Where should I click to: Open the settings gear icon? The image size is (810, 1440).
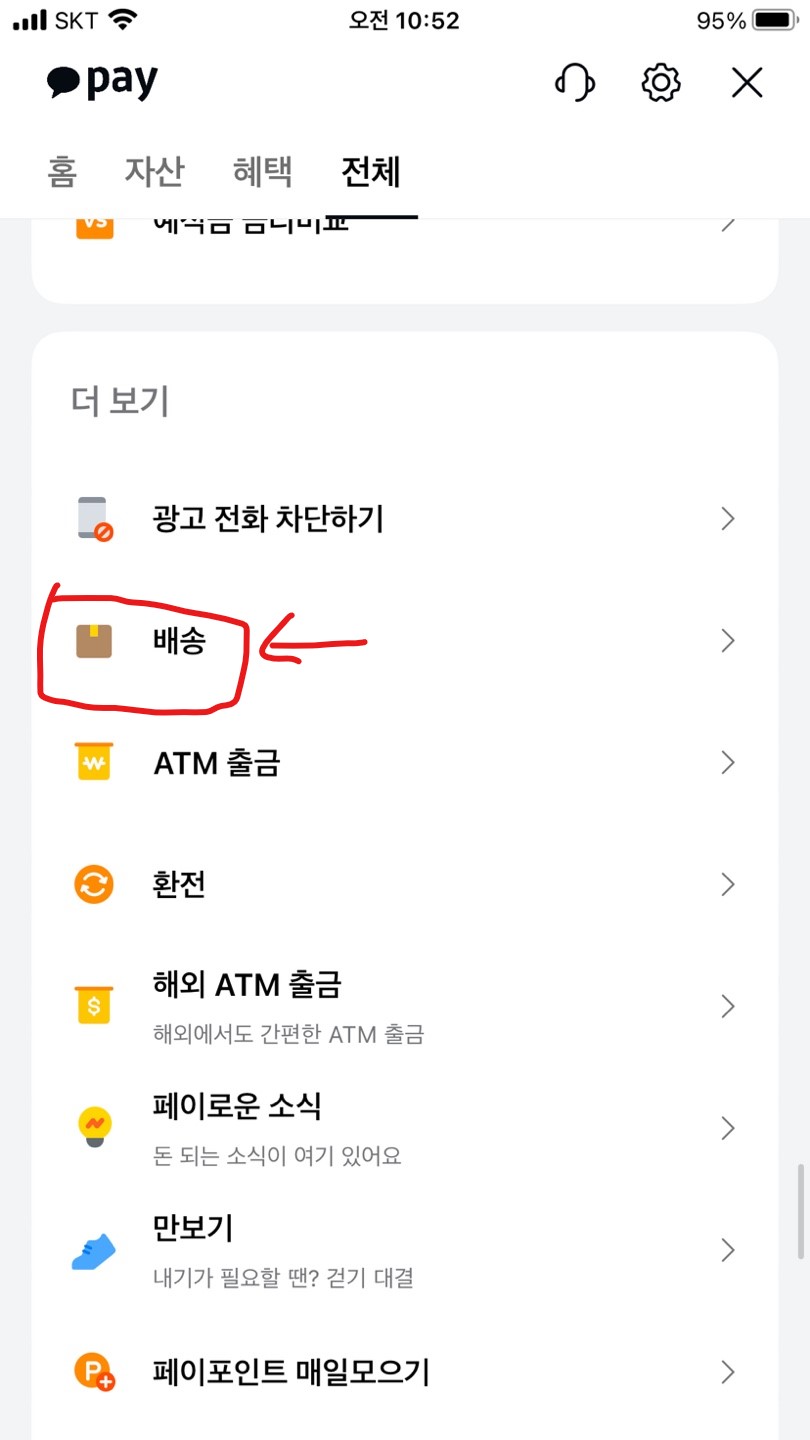[x=660, y=83]
